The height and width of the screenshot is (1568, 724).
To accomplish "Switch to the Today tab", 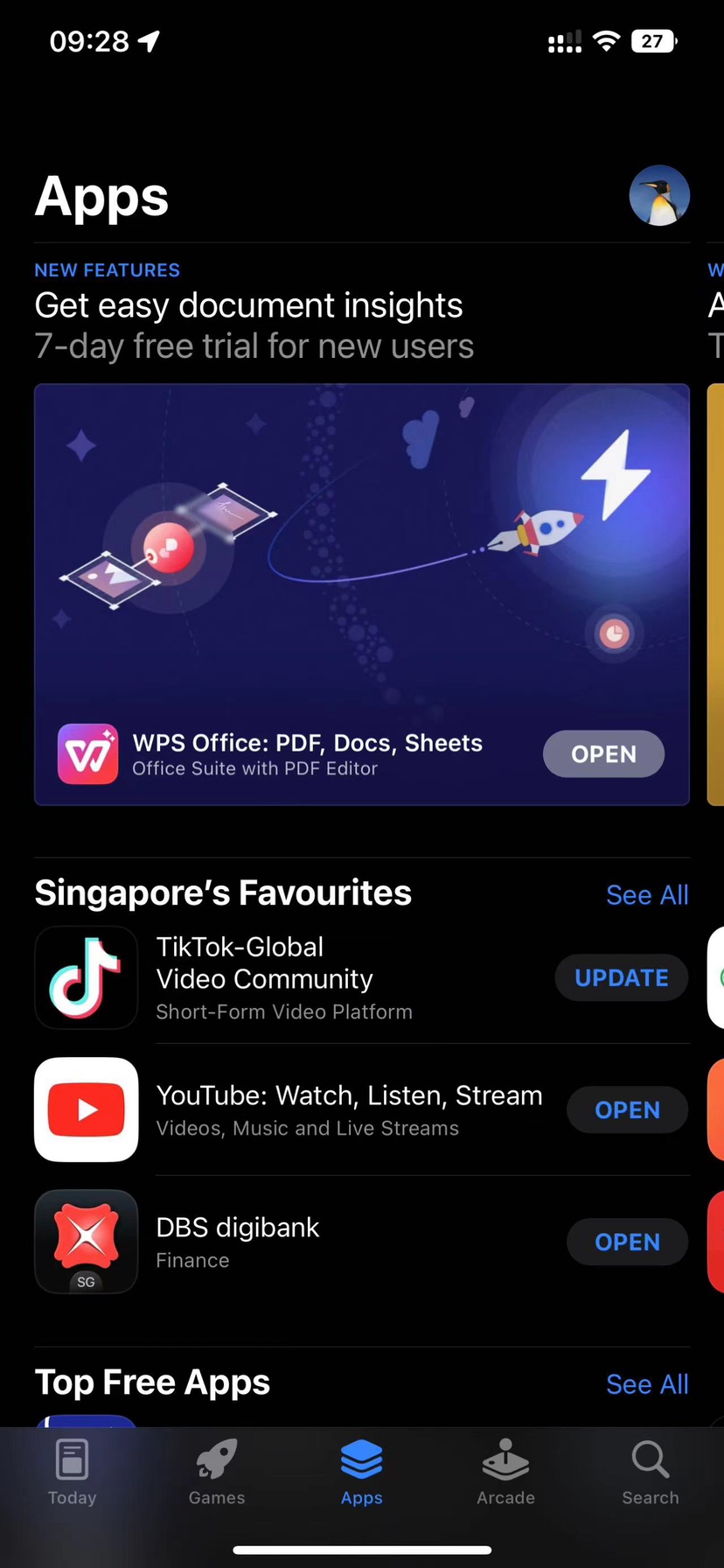I will (x=72, y=1472).
